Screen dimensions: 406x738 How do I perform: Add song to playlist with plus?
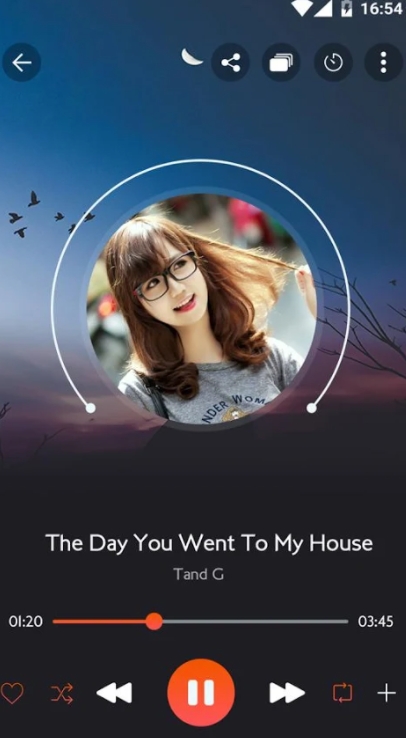pyautogui.click(x=386, y=693)
